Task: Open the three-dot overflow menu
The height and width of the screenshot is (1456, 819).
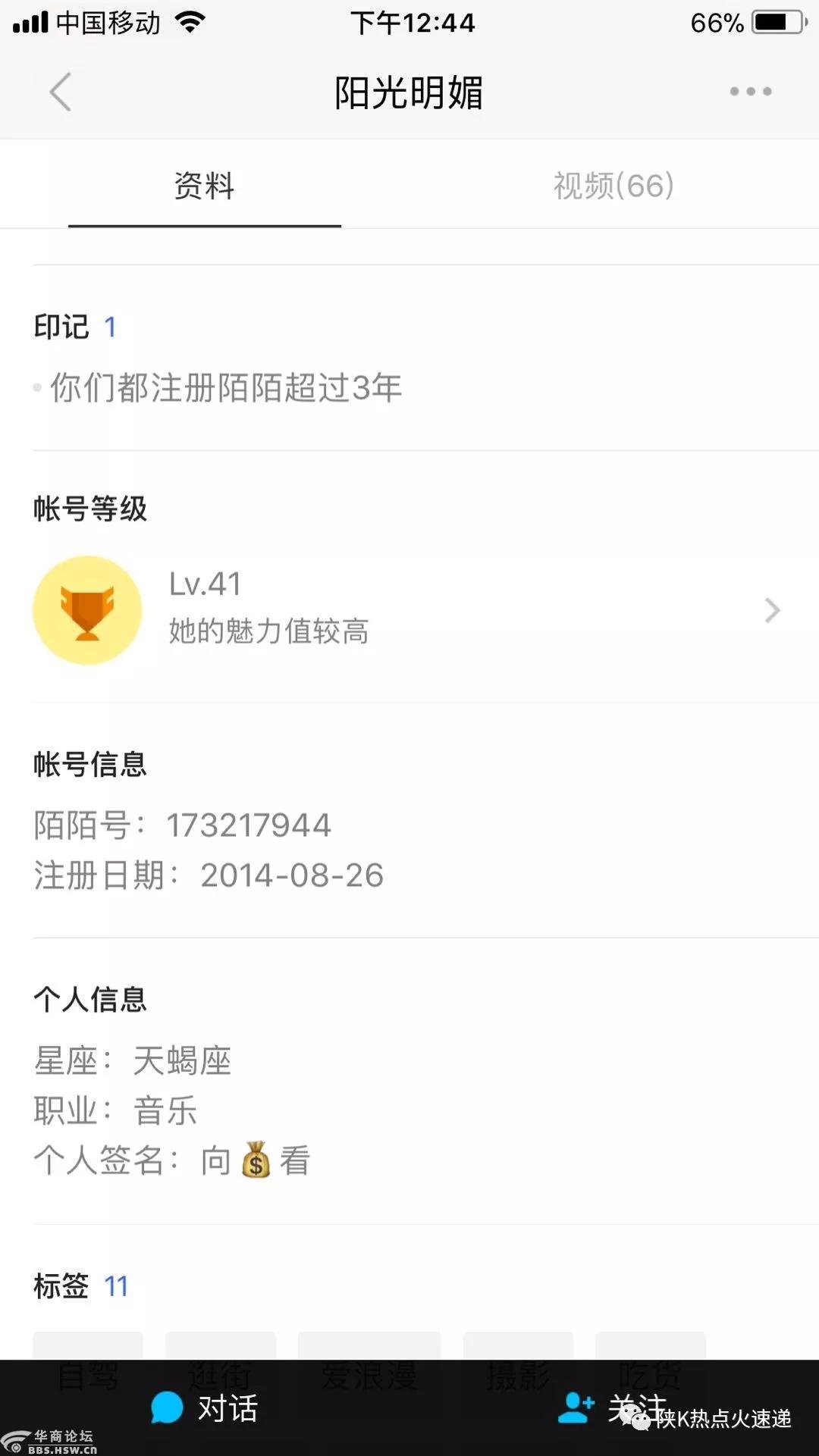Action: pyautogui.click(x=751, y=92)
